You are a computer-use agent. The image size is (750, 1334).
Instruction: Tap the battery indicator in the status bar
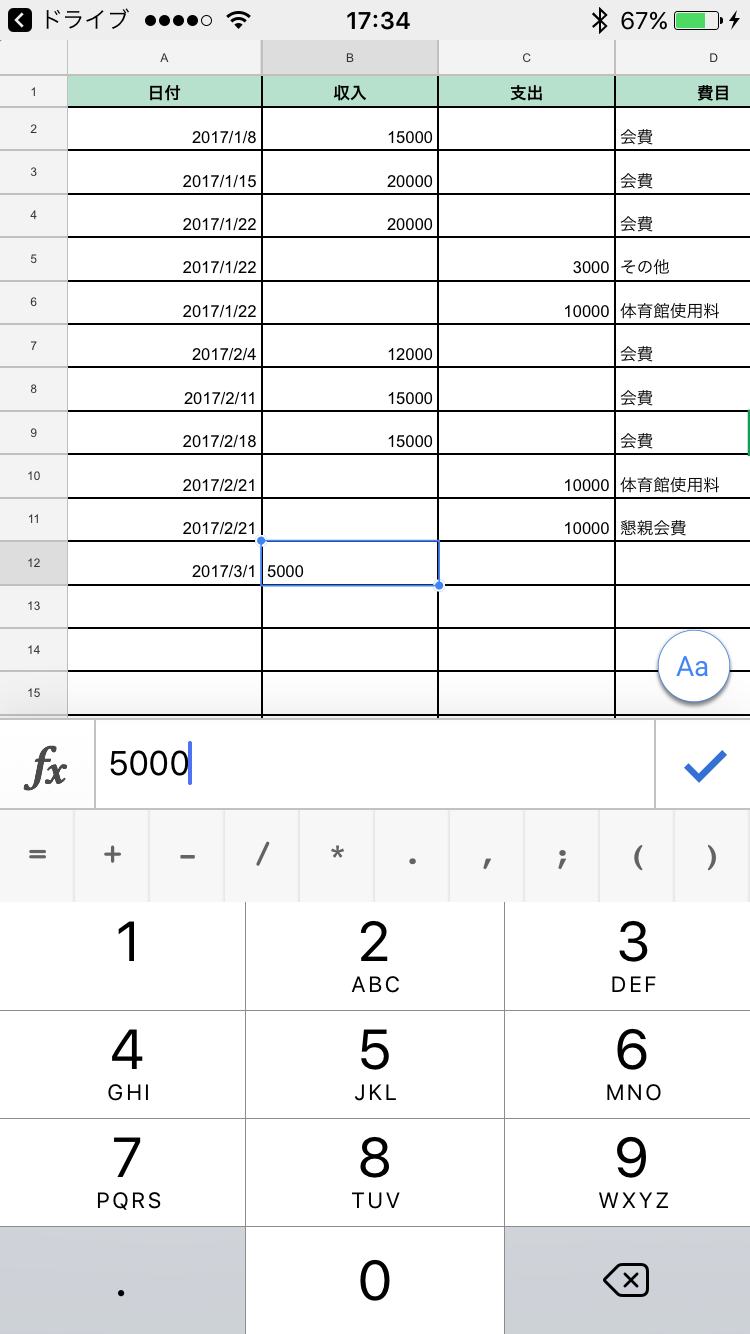(700, 16)
